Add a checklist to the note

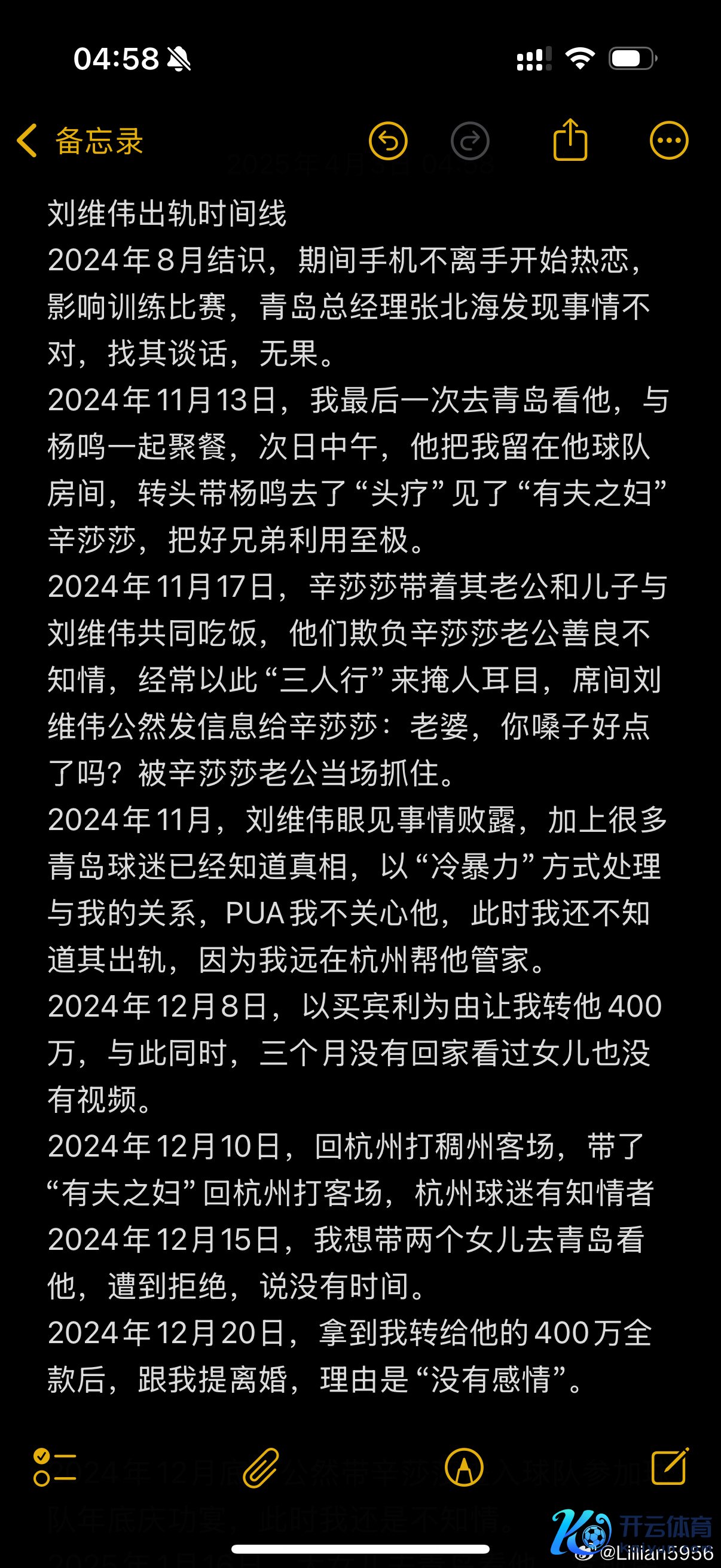tap(55, 1468)
